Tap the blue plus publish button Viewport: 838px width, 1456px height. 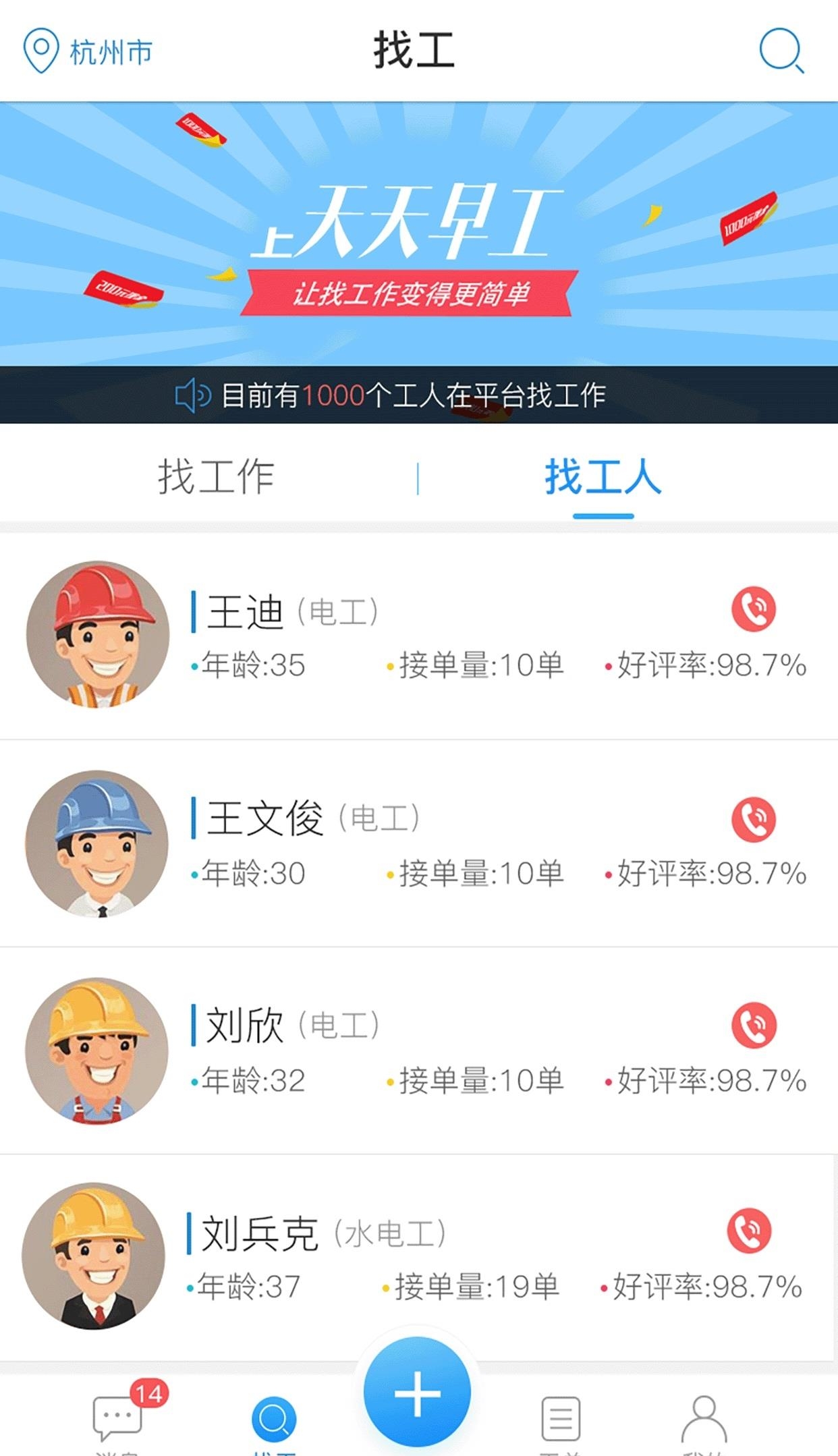417,1393
